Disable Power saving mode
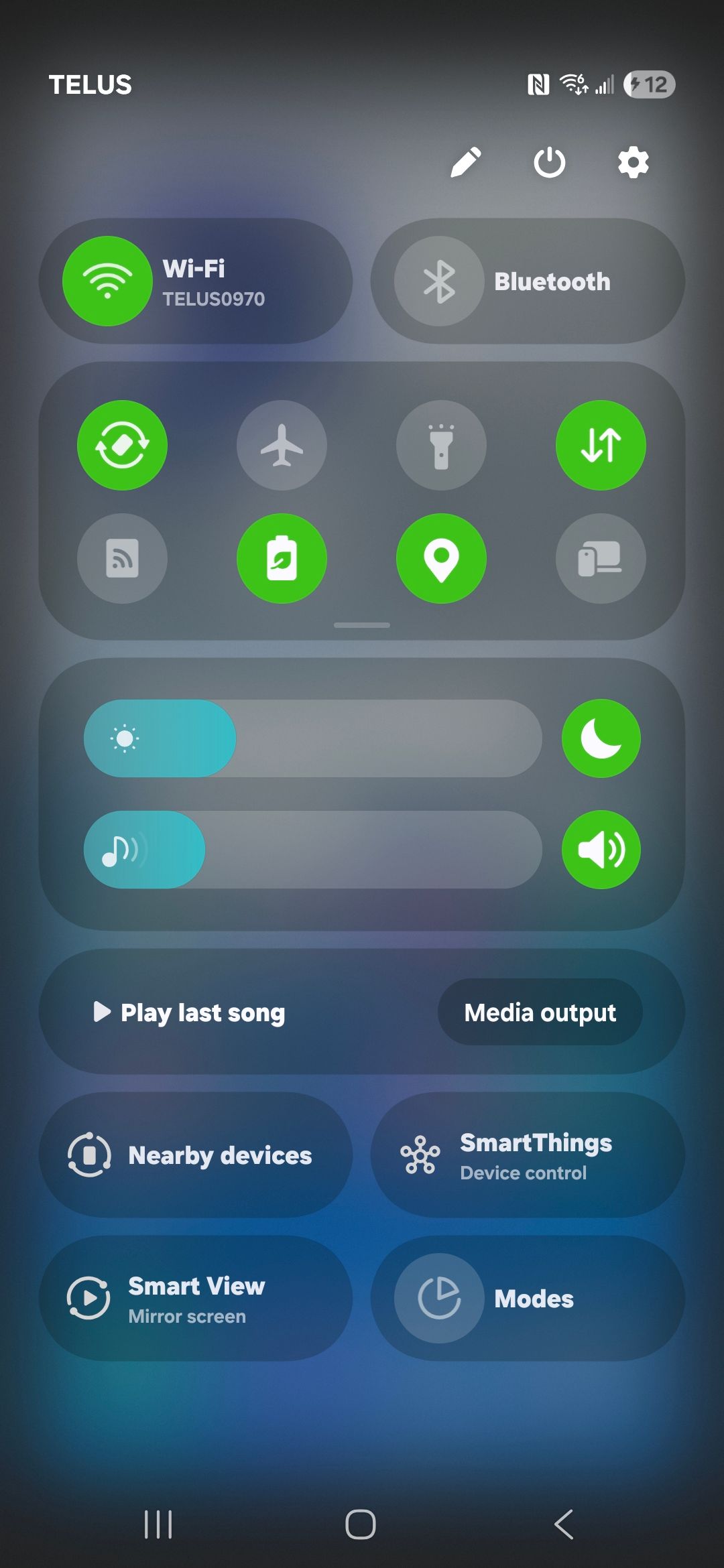 click(x=282, y=558)
